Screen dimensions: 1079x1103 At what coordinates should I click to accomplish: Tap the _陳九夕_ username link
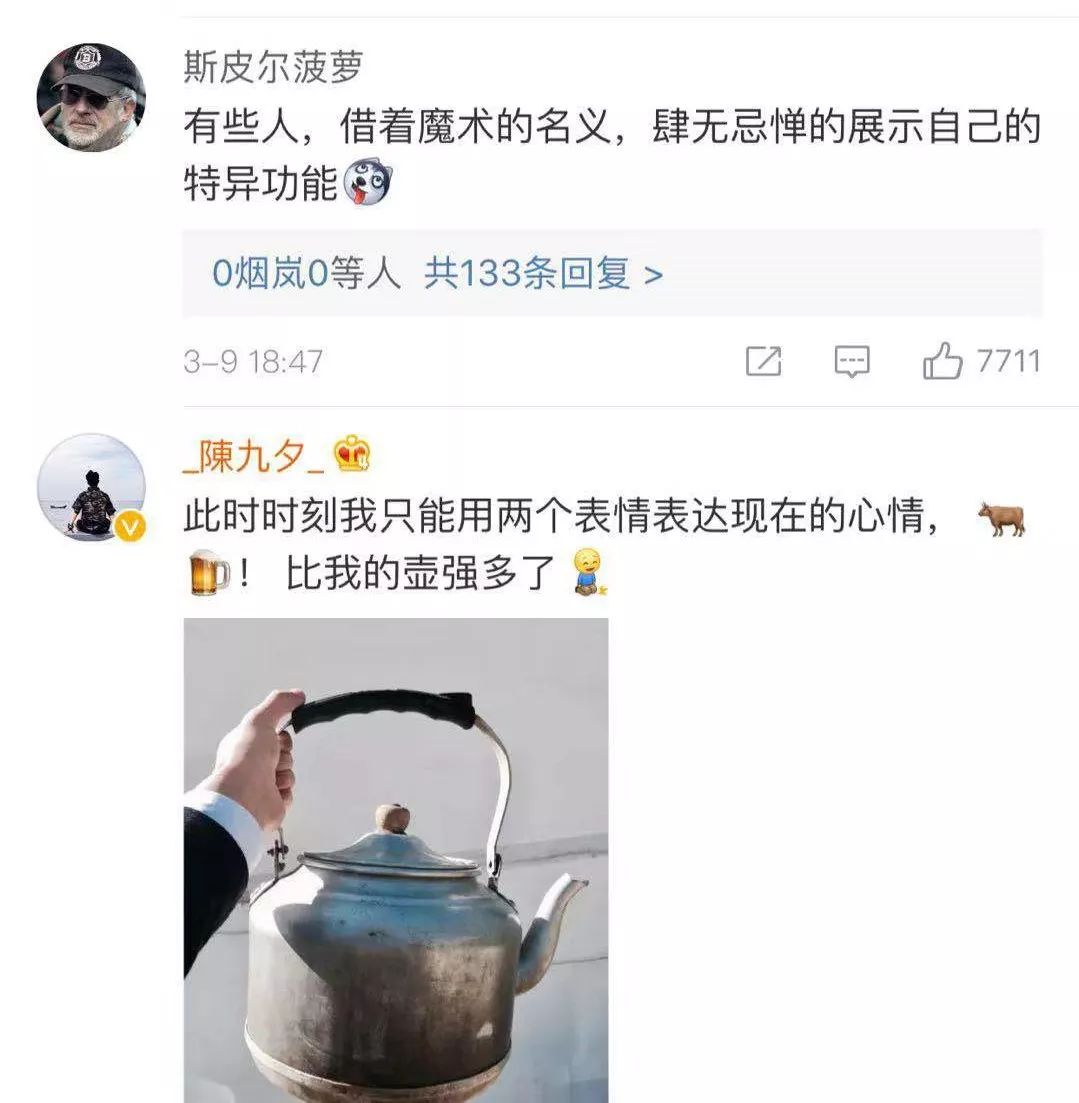click(254, 457)
